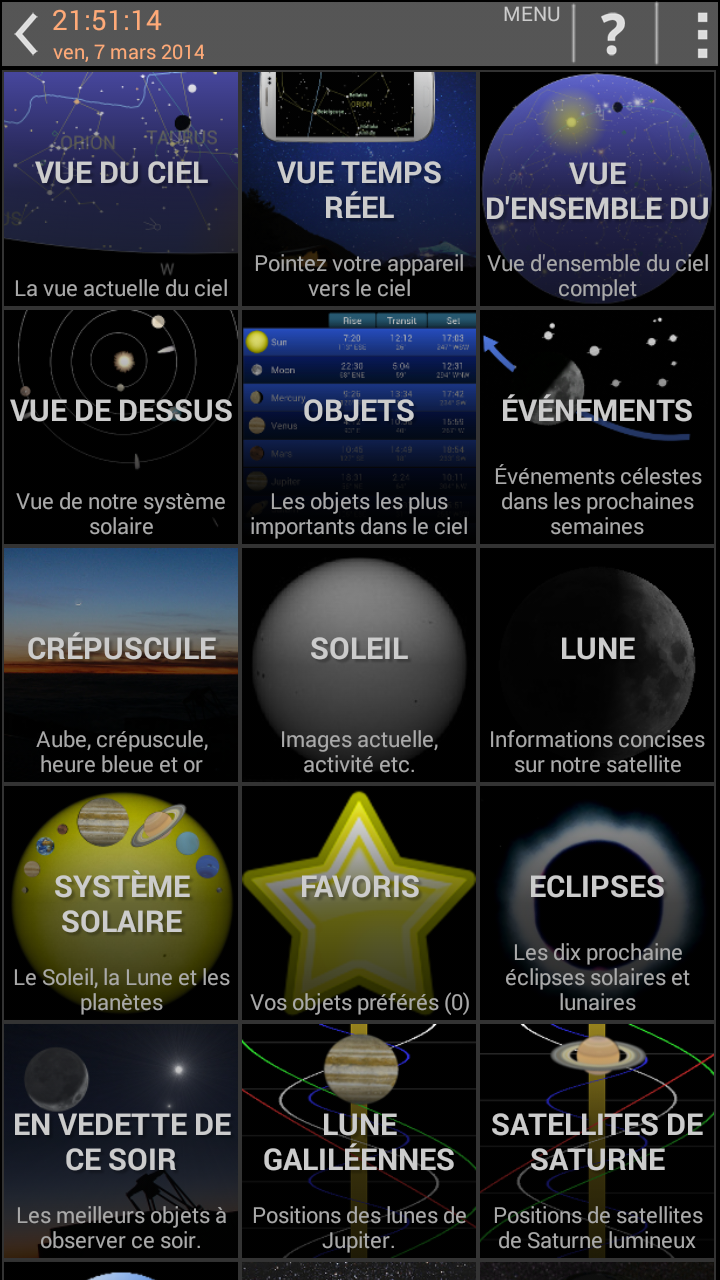Show Lune galiléennes positions
The width and height of the screenshot is (720, 1280).
359,1140
